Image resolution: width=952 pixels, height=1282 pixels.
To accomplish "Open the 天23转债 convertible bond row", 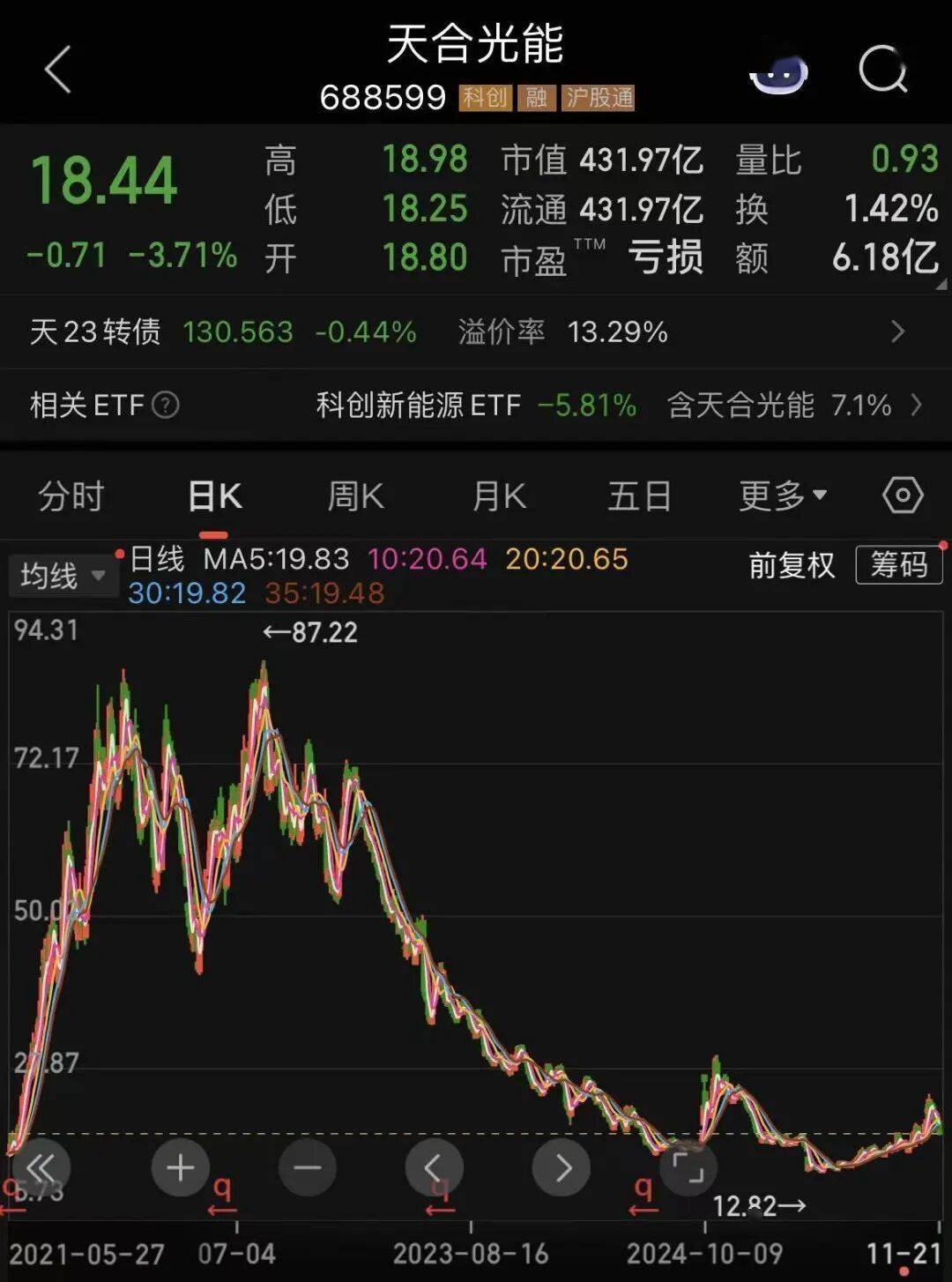I will point(476,332).
